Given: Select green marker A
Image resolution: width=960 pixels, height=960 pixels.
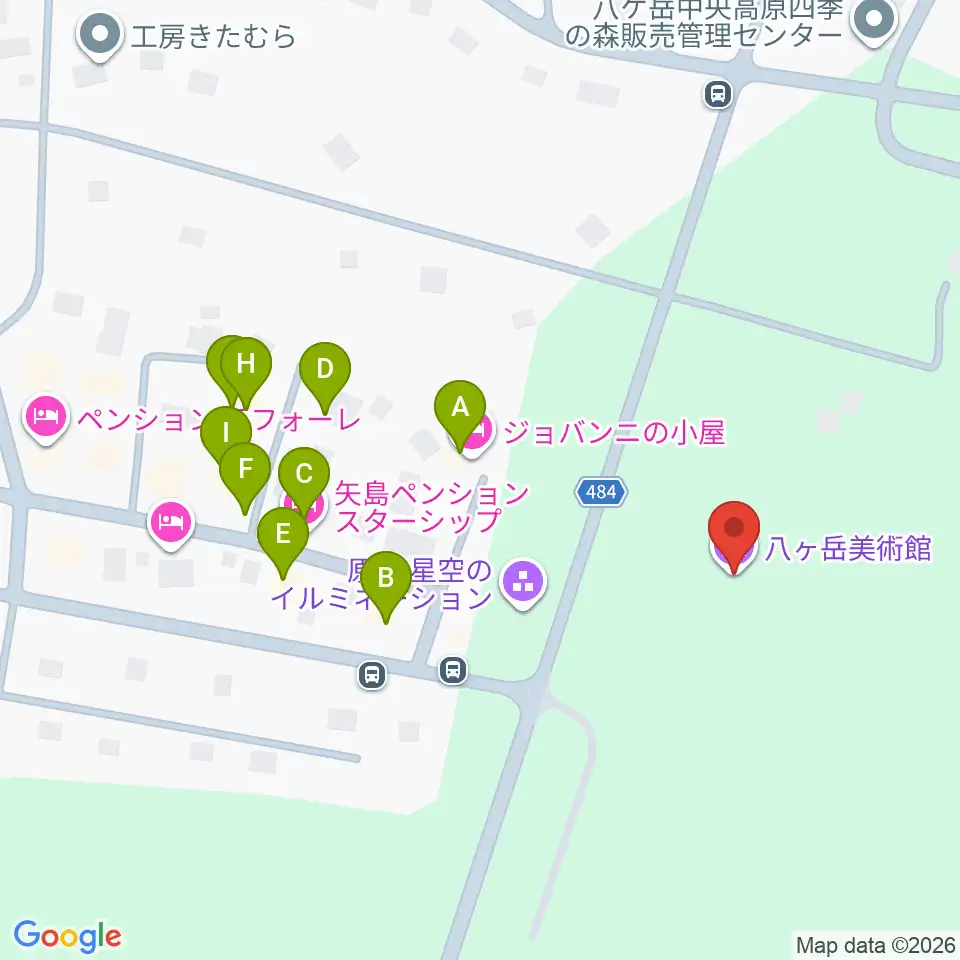Looking at the screenshot, I should (460, 408).
